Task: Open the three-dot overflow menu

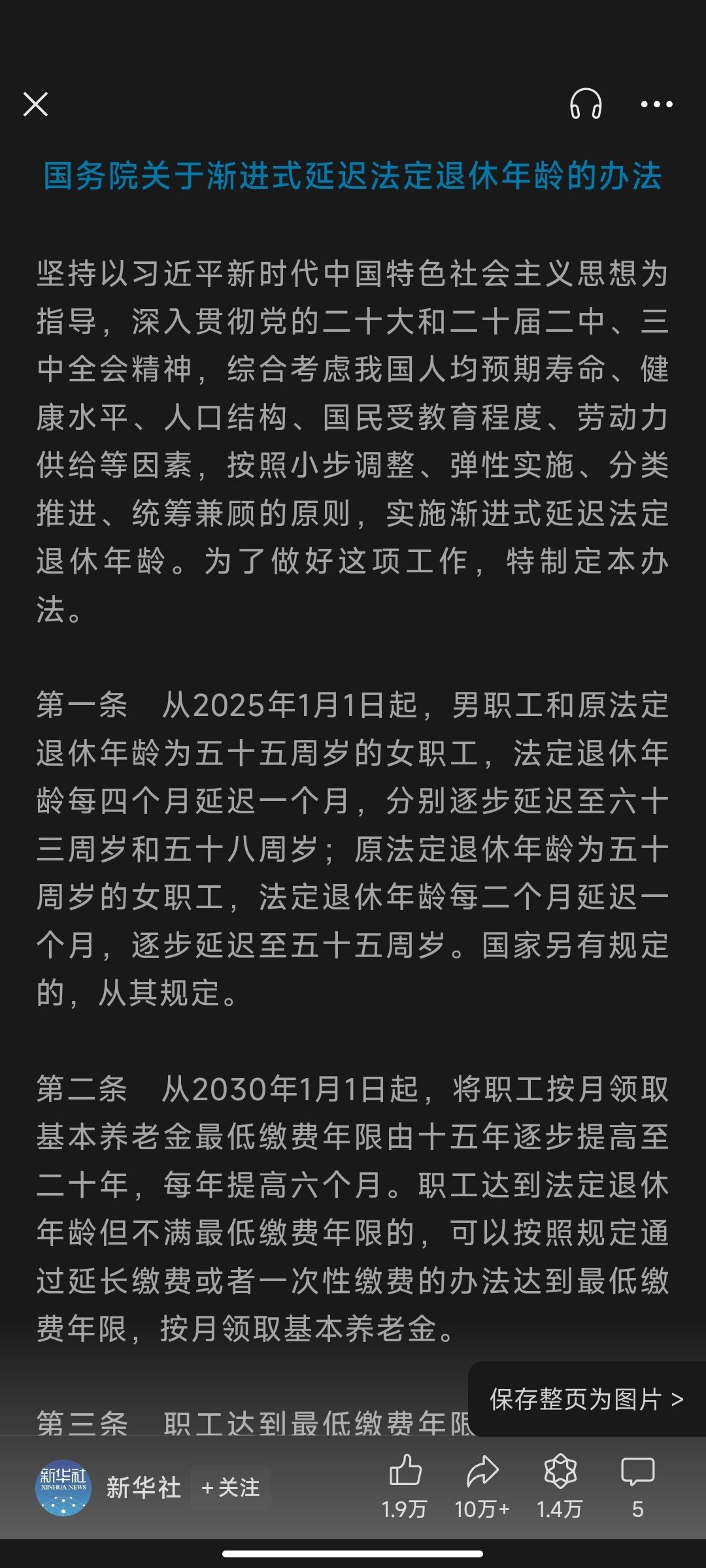Action: click(x=656, y=104)
